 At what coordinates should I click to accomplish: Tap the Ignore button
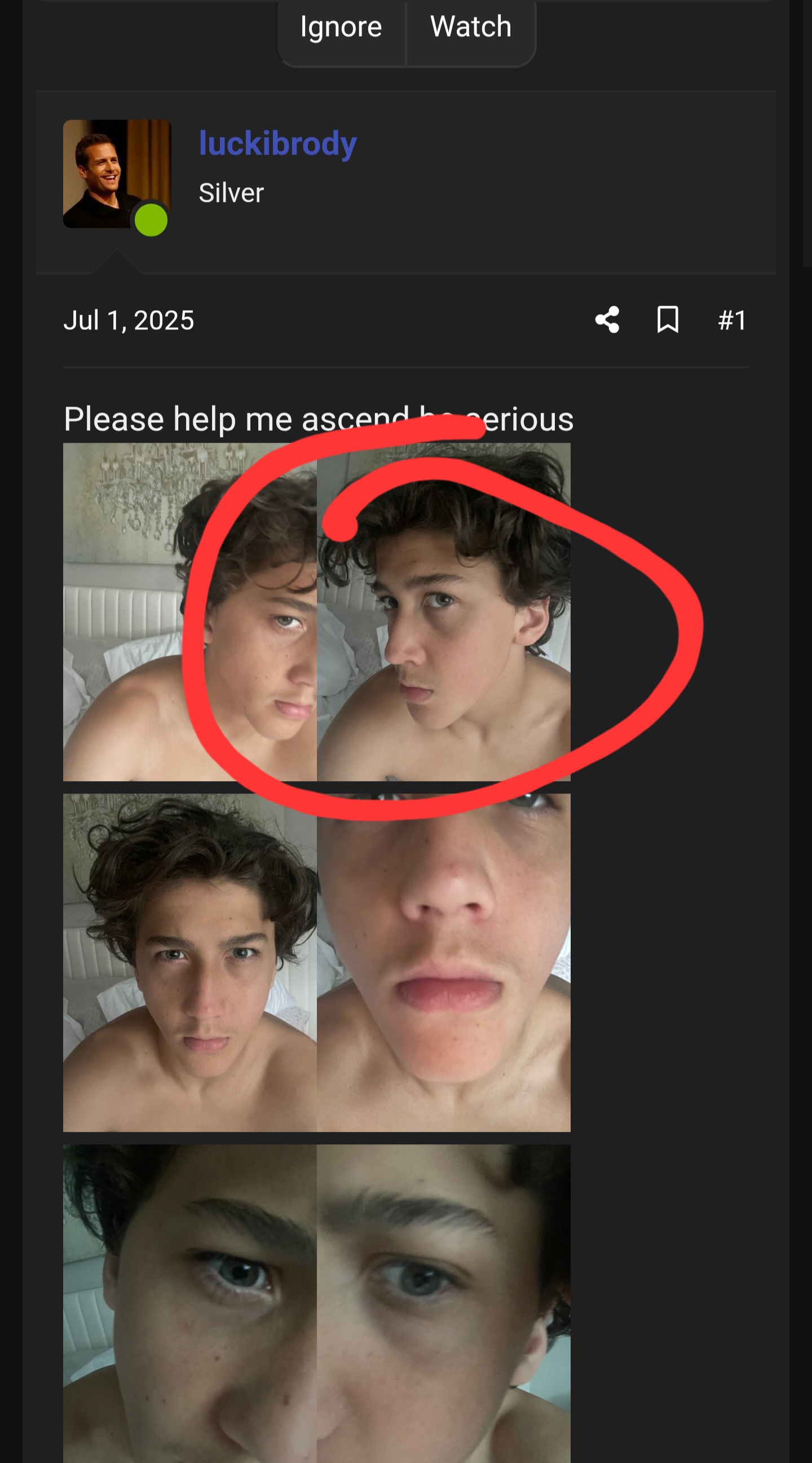point(341,28)
